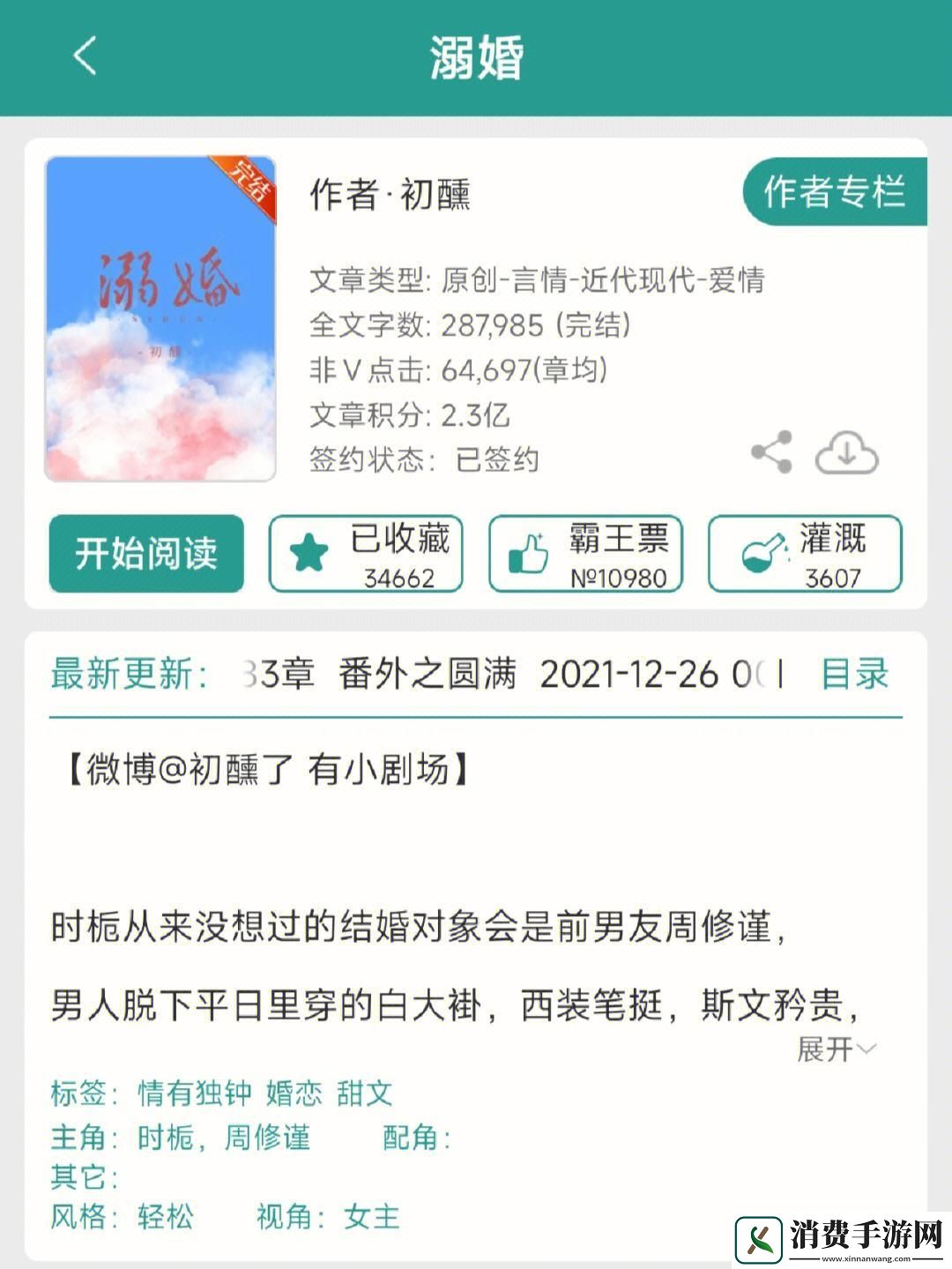
Task: Tap the share icon
Action: (771, 452)
